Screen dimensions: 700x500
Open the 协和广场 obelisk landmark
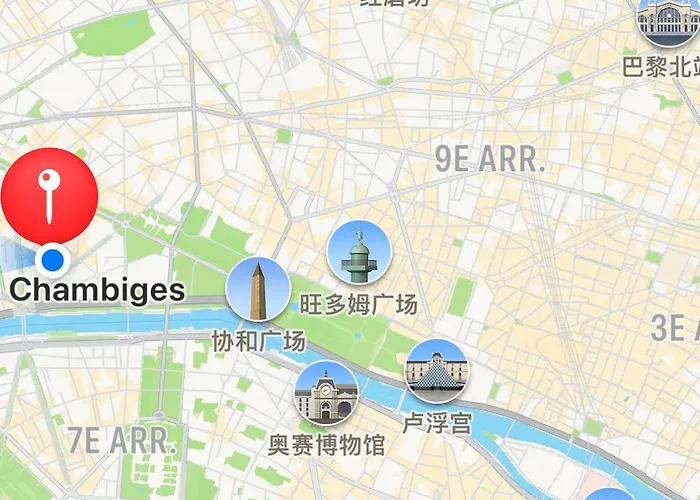pyautogui.click(x=258, y=289)
